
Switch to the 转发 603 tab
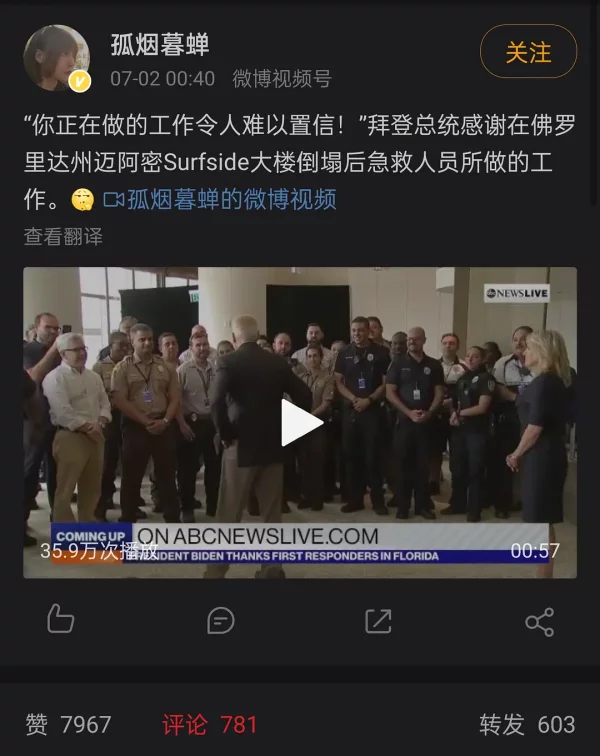point(527,724)
